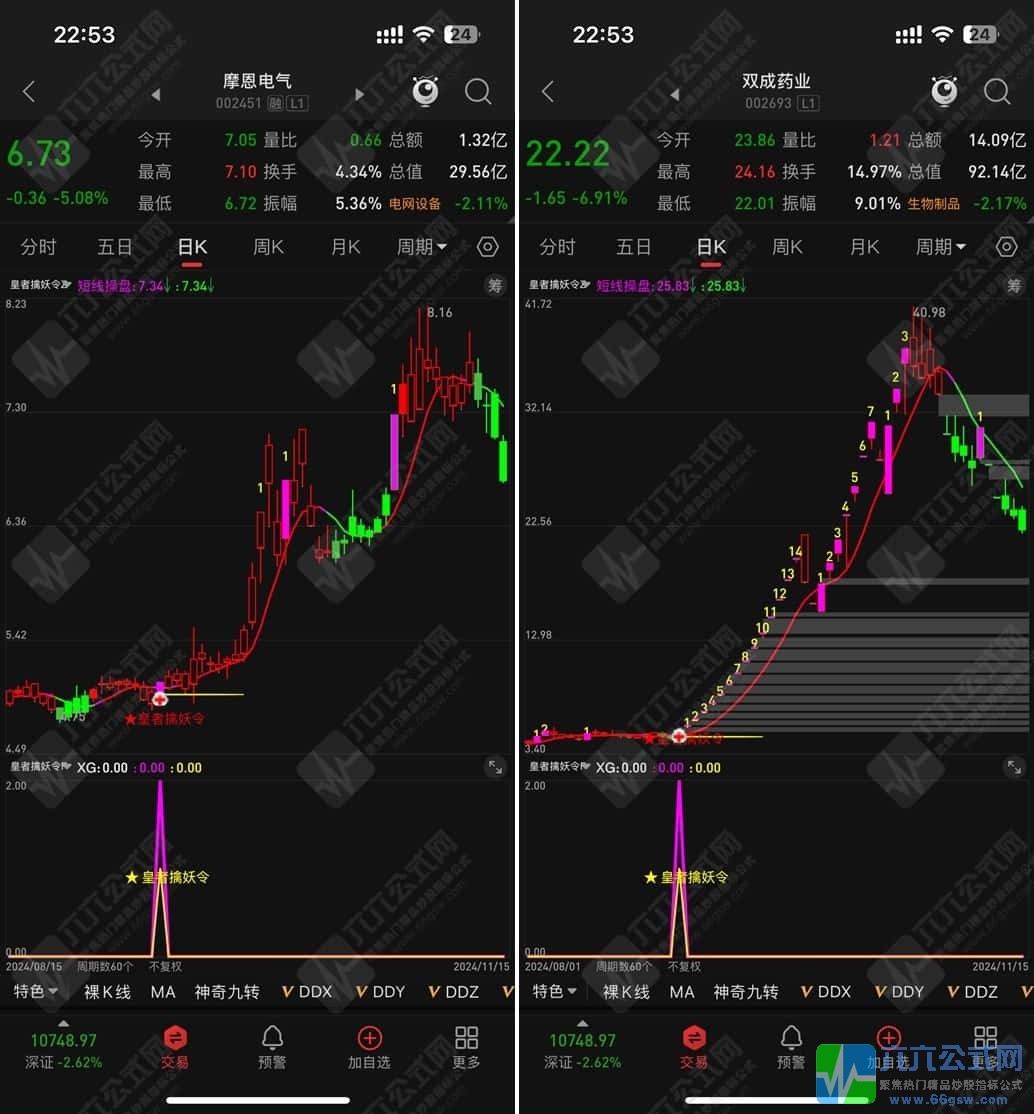Tap the eye mascot icon beside search
Viewport: 1034px width, 1114px height.
pyautogui.click(x=424, y=89)
